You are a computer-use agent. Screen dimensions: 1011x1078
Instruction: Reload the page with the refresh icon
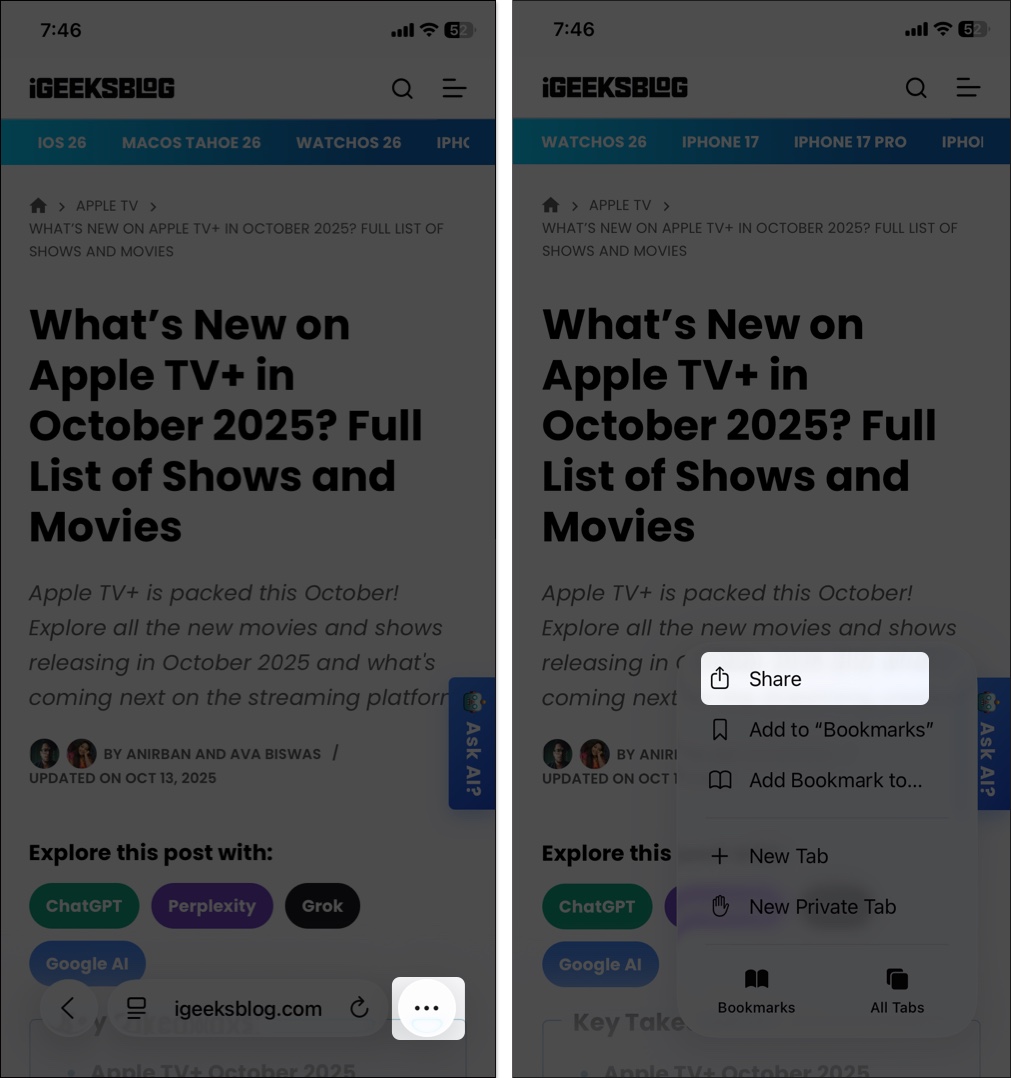click(x=360, y=1008)
